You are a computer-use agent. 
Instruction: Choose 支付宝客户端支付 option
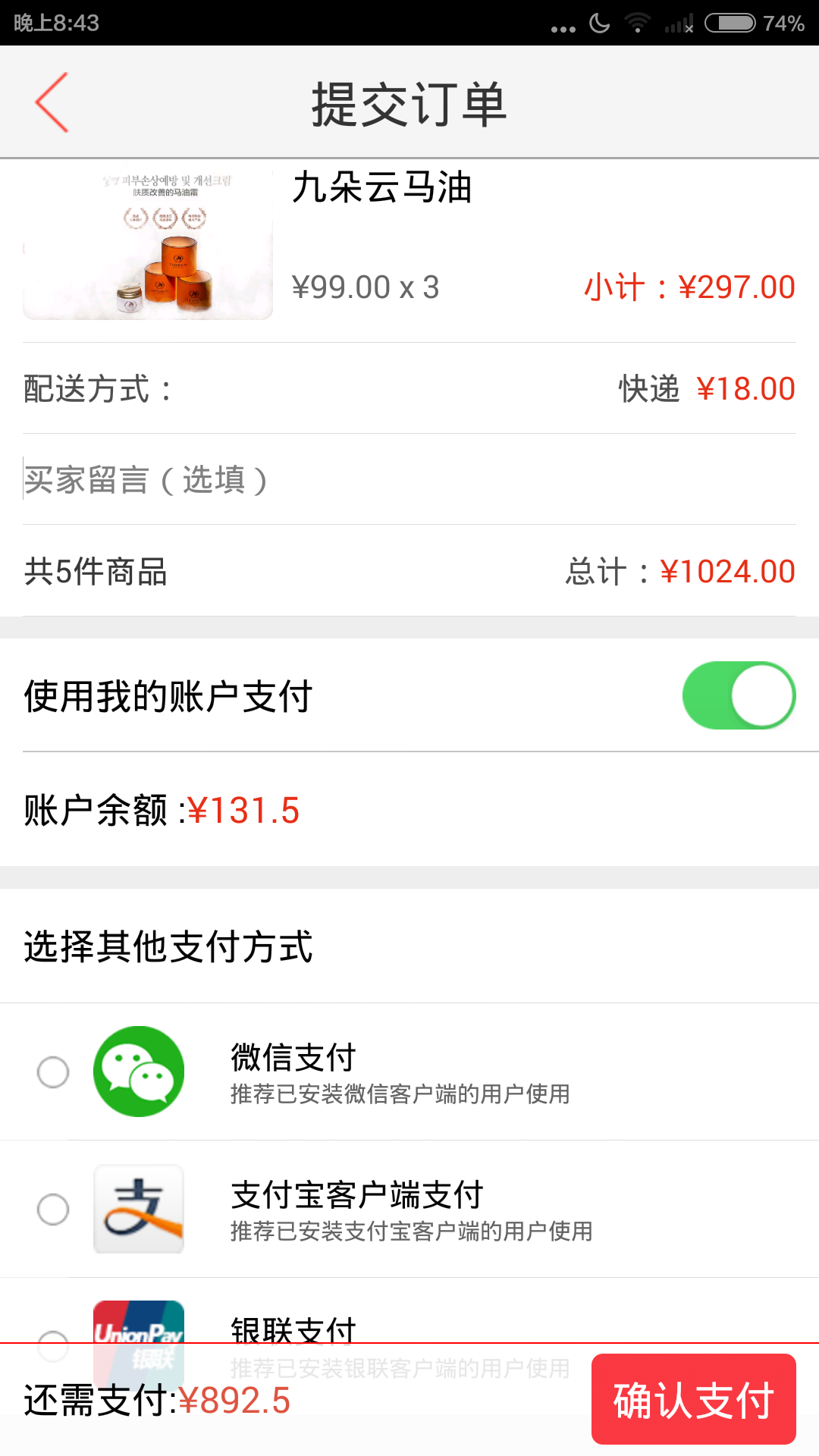(x=53, y=1210)
